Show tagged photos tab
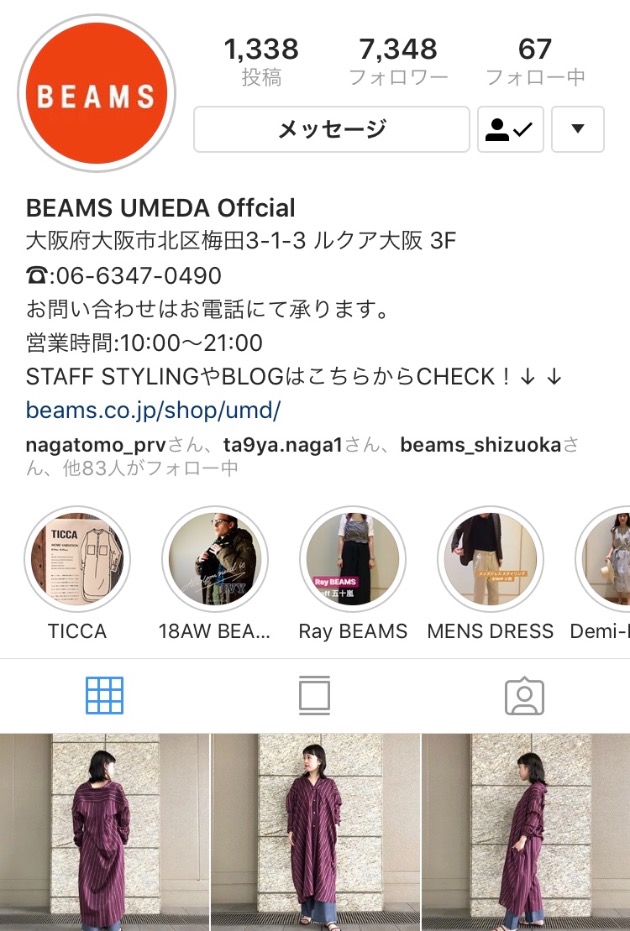Screen dimensions: 630x931 (524, 695)
